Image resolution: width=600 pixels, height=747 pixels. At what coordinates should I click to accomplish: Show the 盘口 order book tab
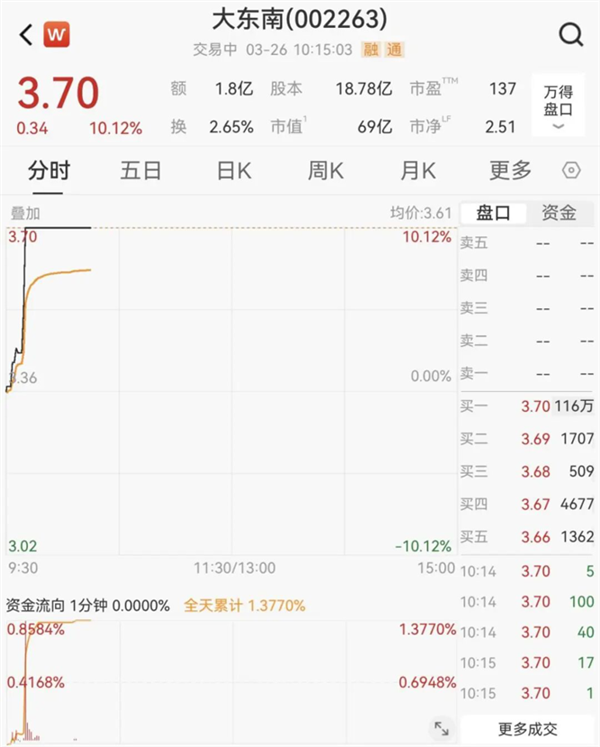(493, 213)
